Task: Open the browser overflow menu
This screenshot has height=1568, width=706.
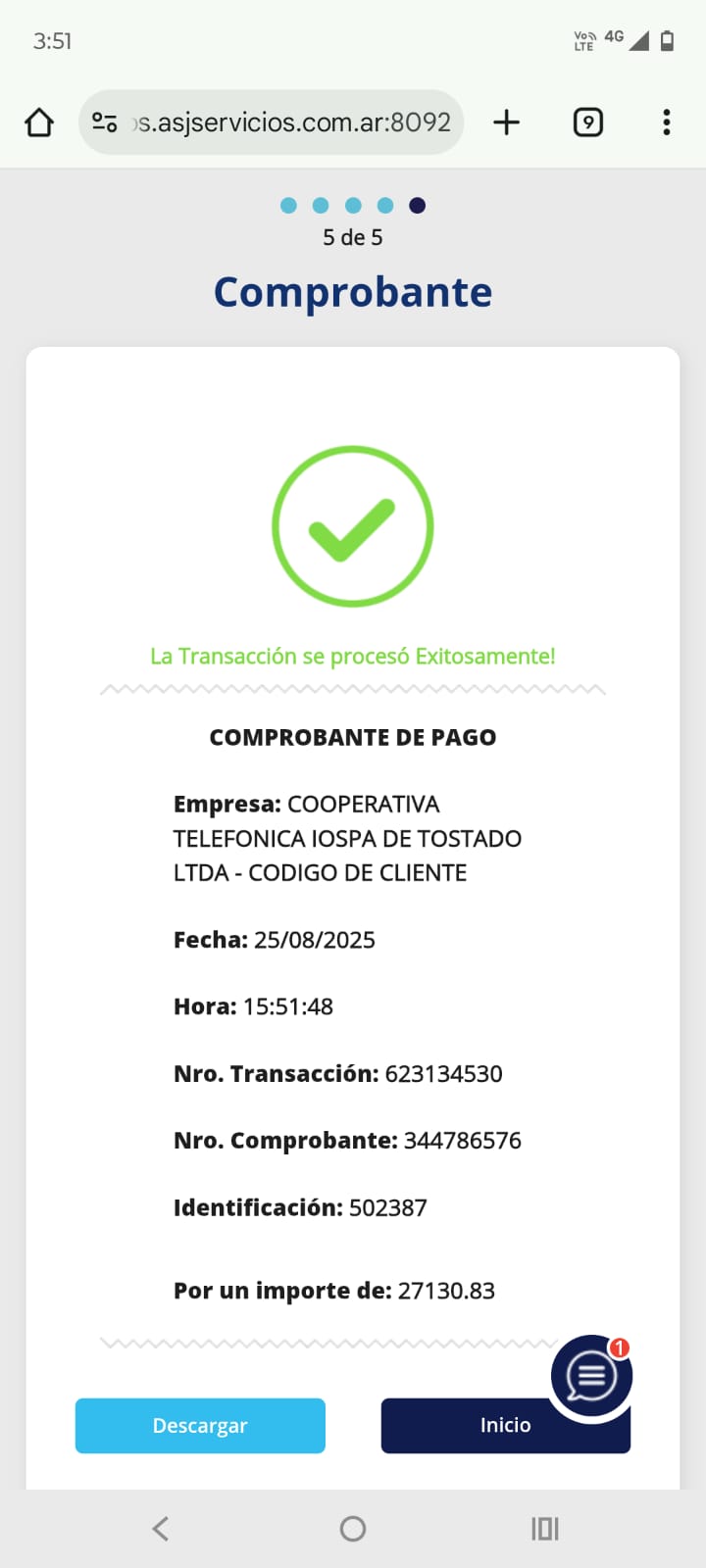Action: pyautogui.click(x=667, y=122)
